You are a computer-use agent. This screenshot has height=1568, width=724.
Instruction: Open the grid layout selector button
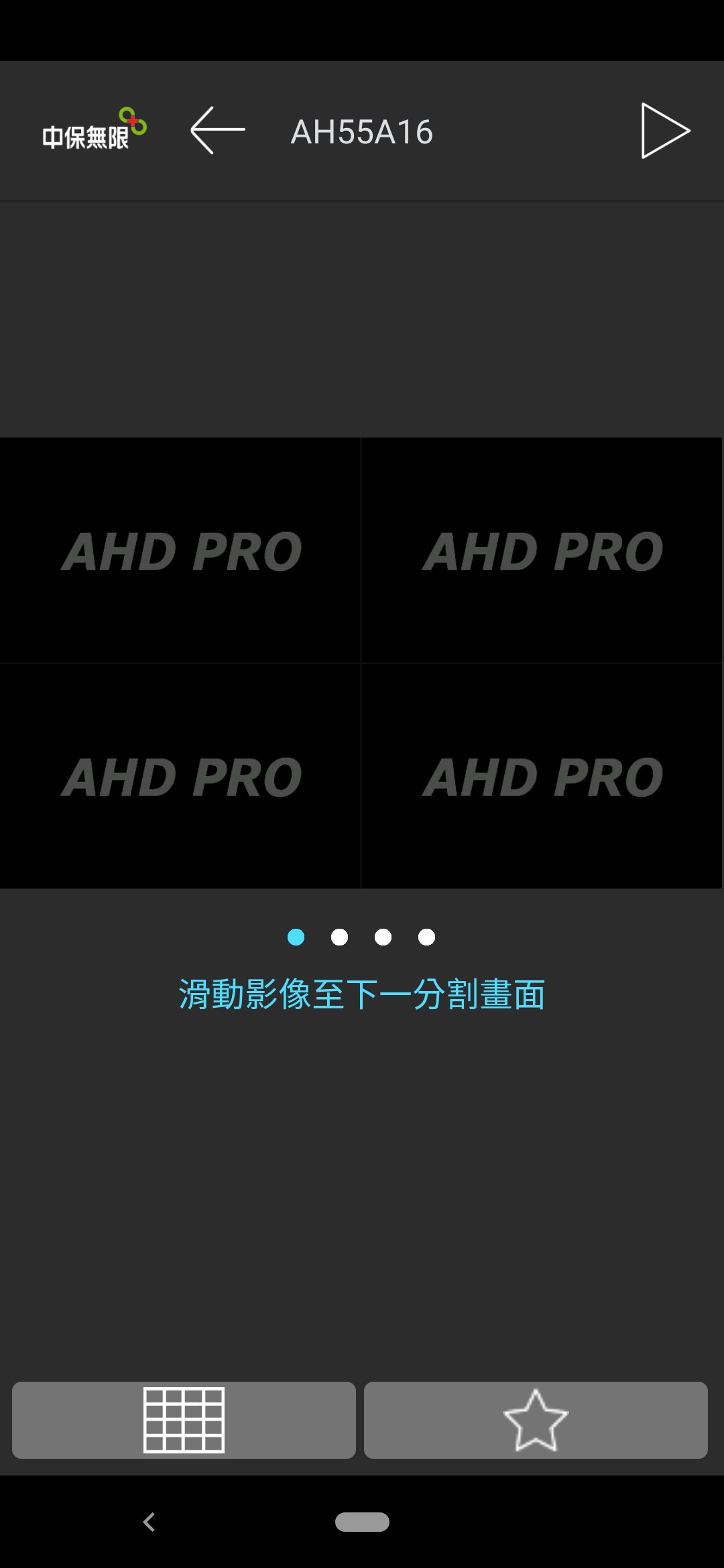point(184,1420)
